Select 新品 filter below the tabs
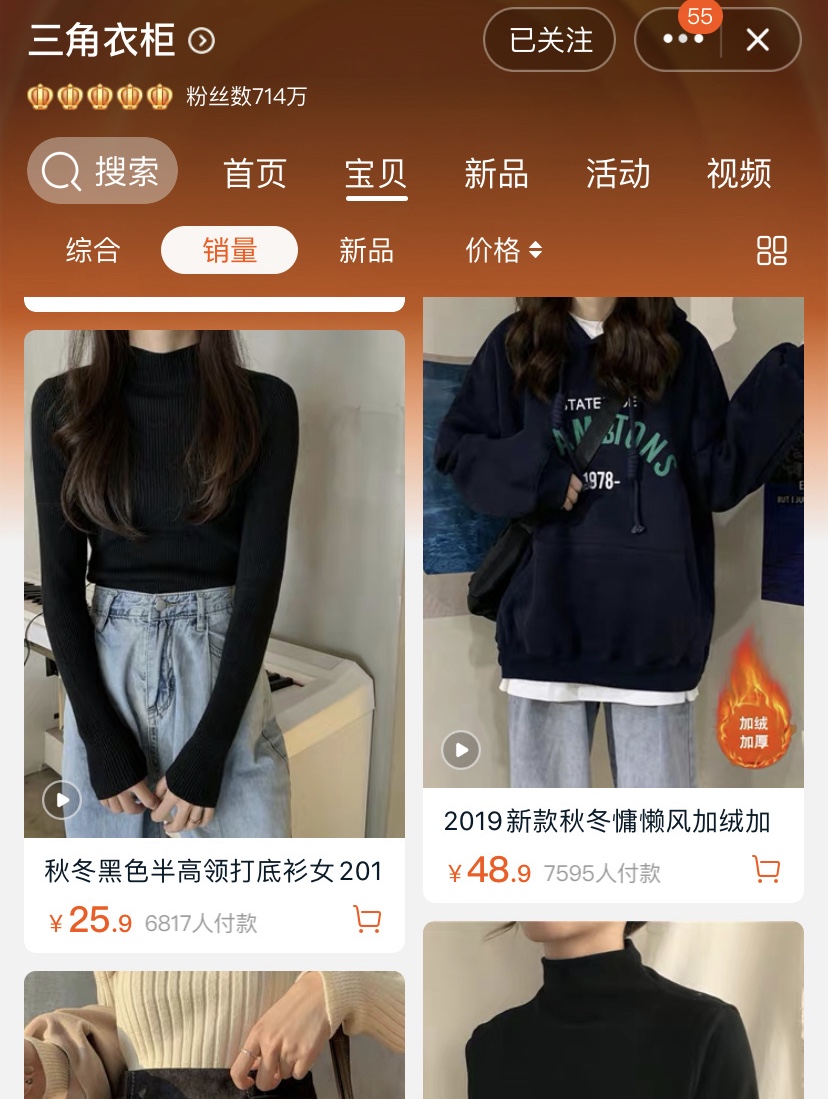Image resolution: width=828 pixels, height=1099 pixels. click(x=366, y=250)
